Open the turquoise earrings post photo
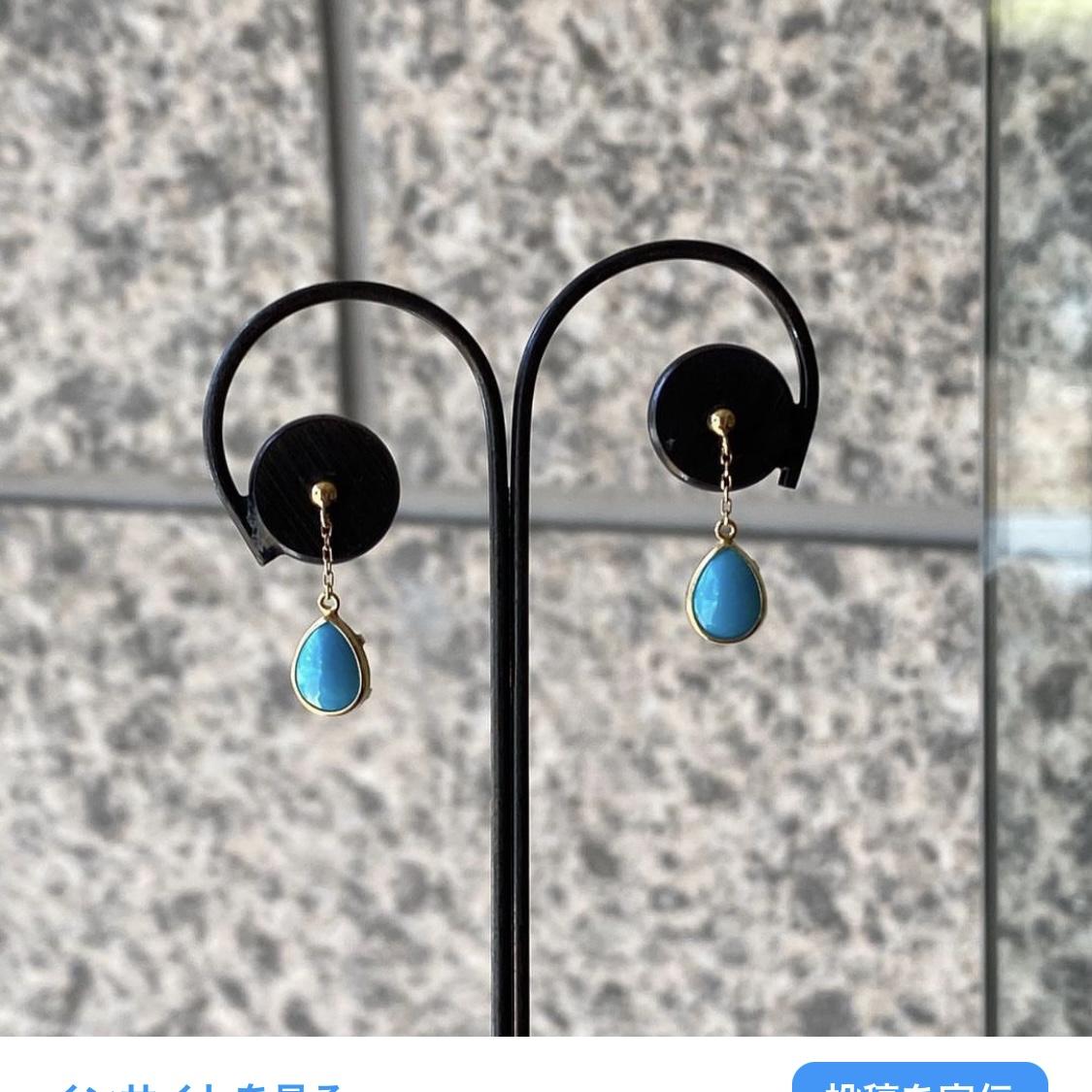The width and height of the screenshot is (1092, 1092). [x=546, y=514]
